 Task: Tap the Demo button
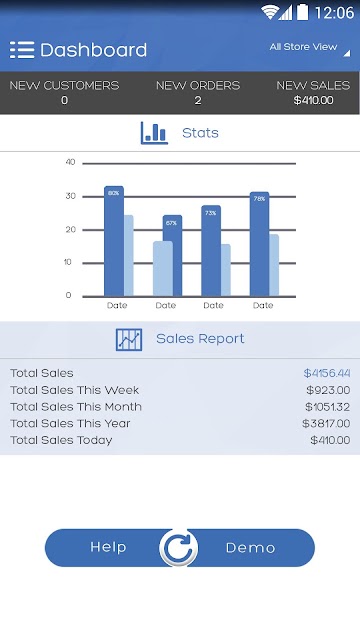[x=250, y=547]
